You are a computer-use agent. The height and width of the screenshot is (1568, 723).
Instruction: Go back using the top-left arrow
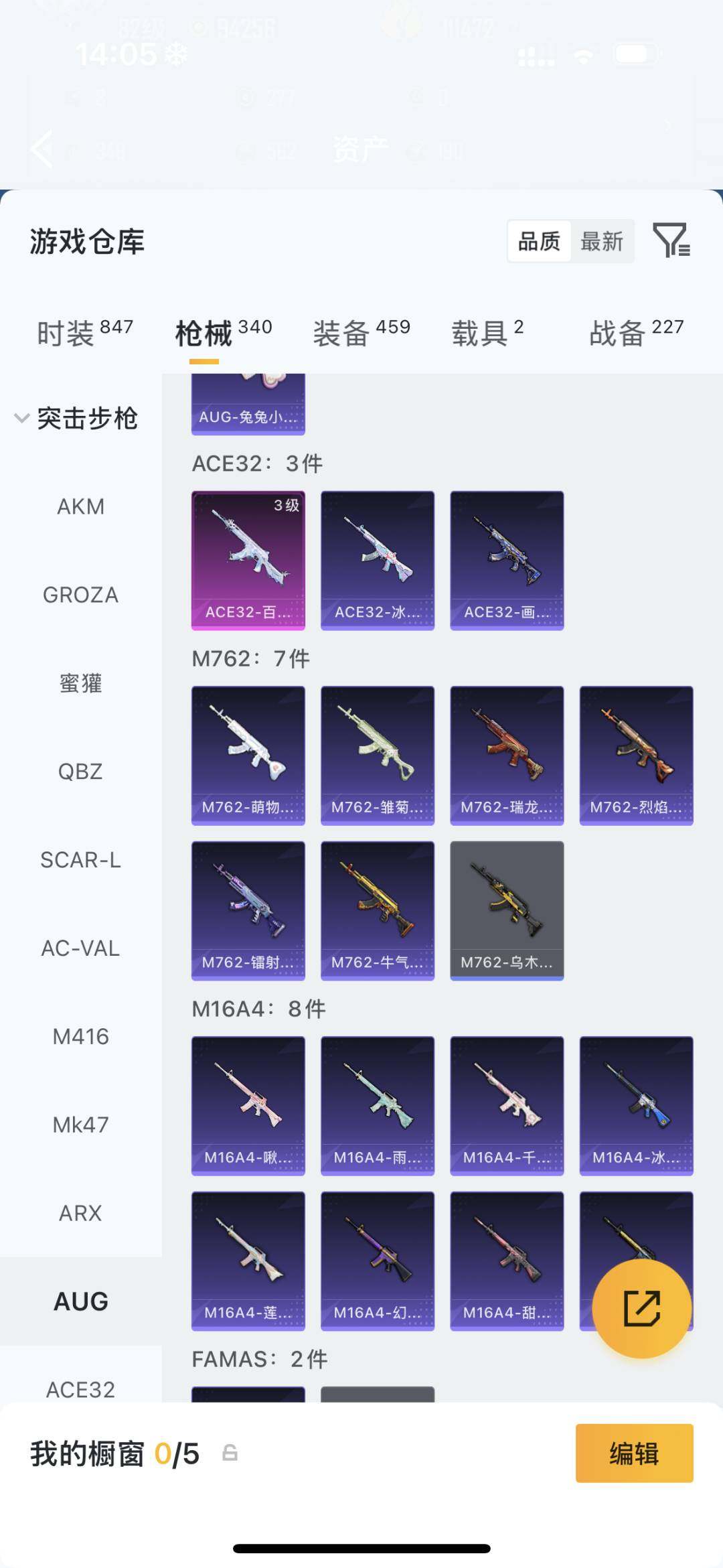(x=42, y=149)
